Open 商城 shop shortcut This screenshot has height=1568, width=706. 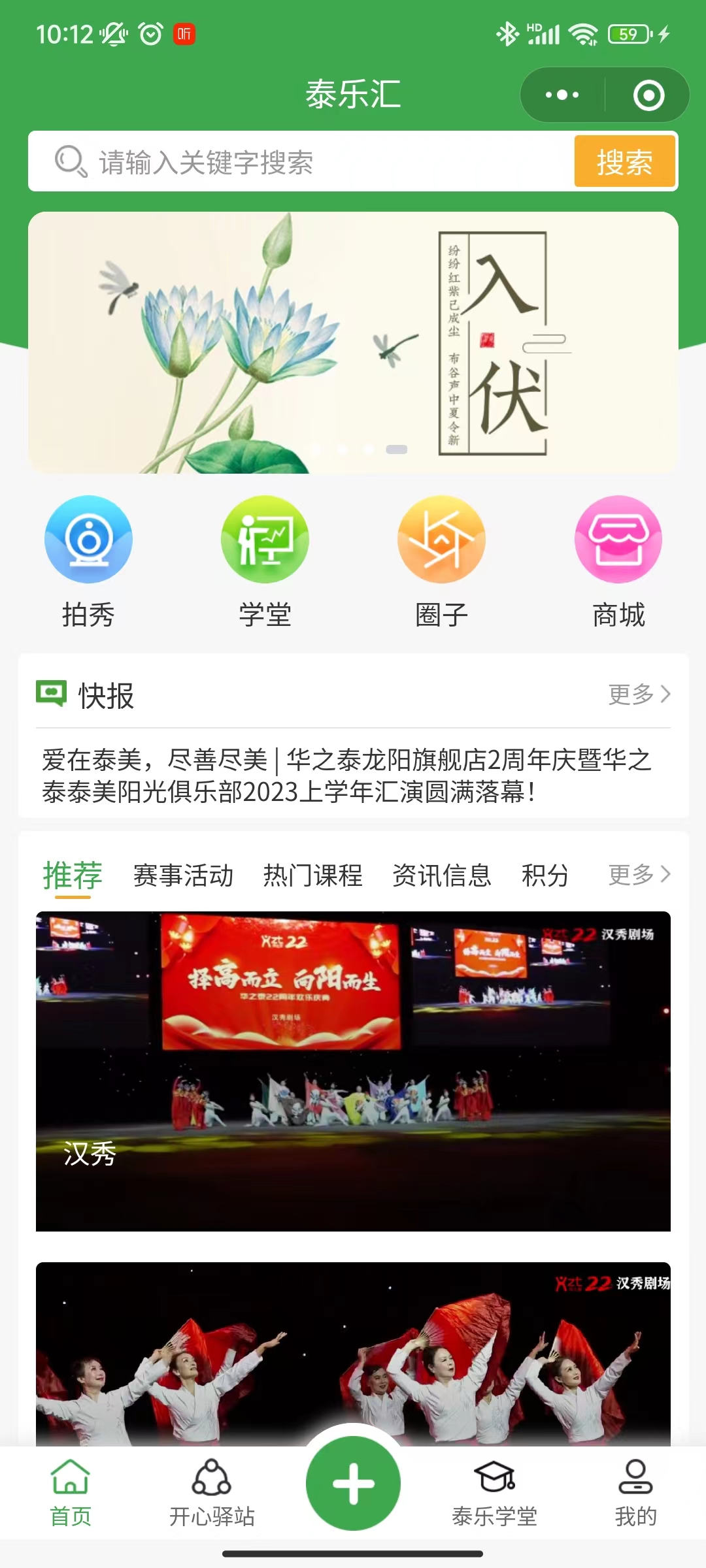click(x=618, y=561)
